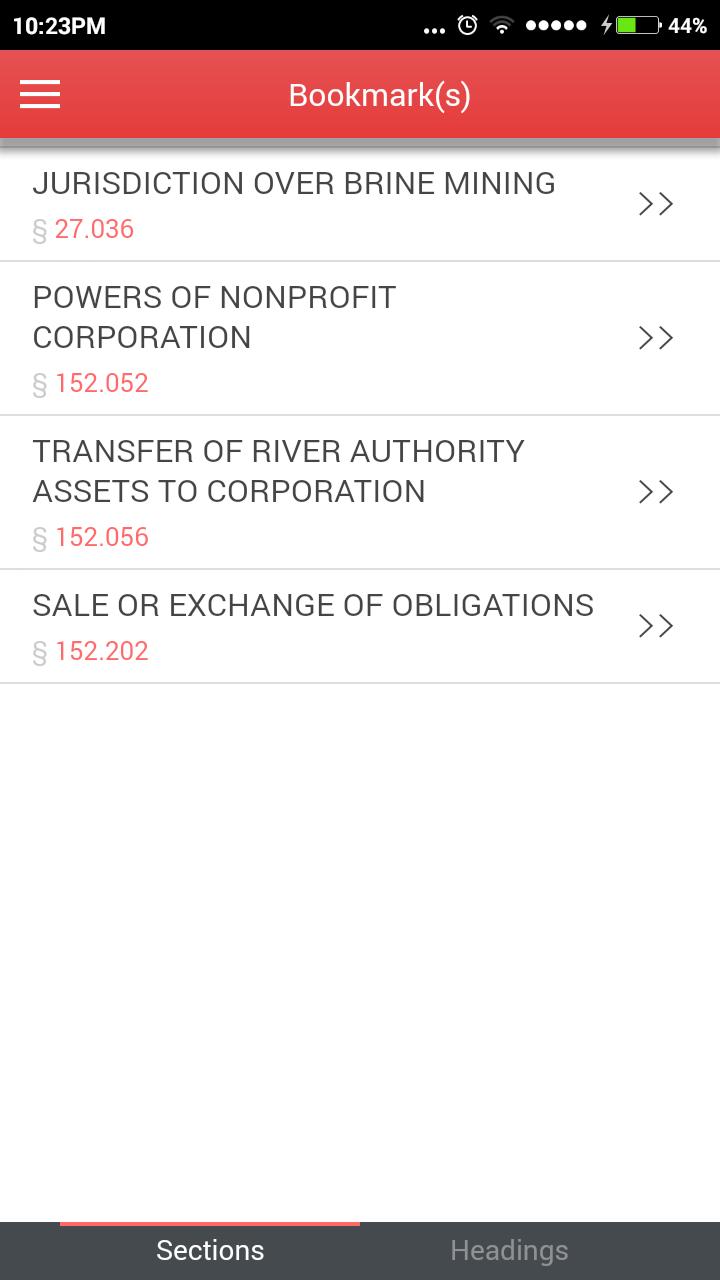The width and height of the screenshot is (720, 1280).
Task: Open Transfer of River Authority Assets bookmark
Action: [x=360, y=493]
